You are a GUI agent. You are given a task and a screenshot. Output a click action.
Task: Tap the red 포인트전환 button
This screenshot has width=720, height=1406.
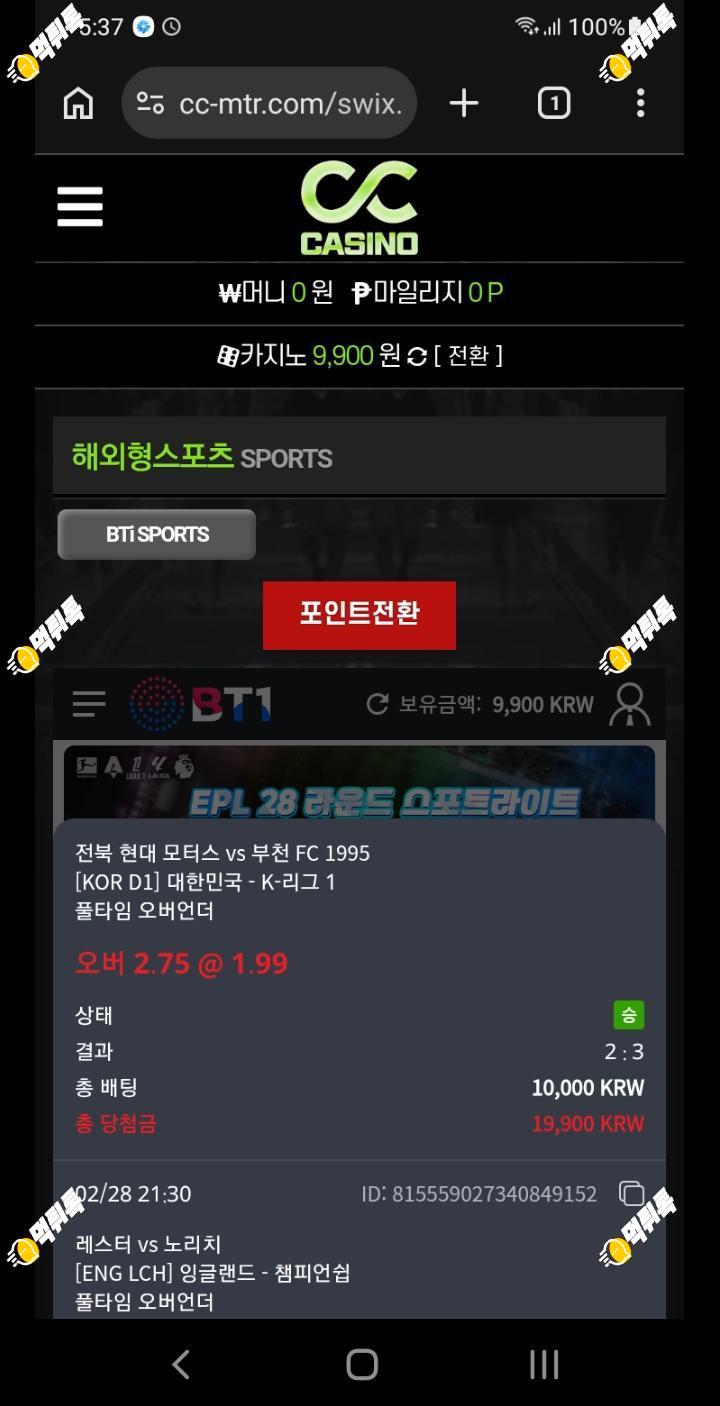[359, 615]
